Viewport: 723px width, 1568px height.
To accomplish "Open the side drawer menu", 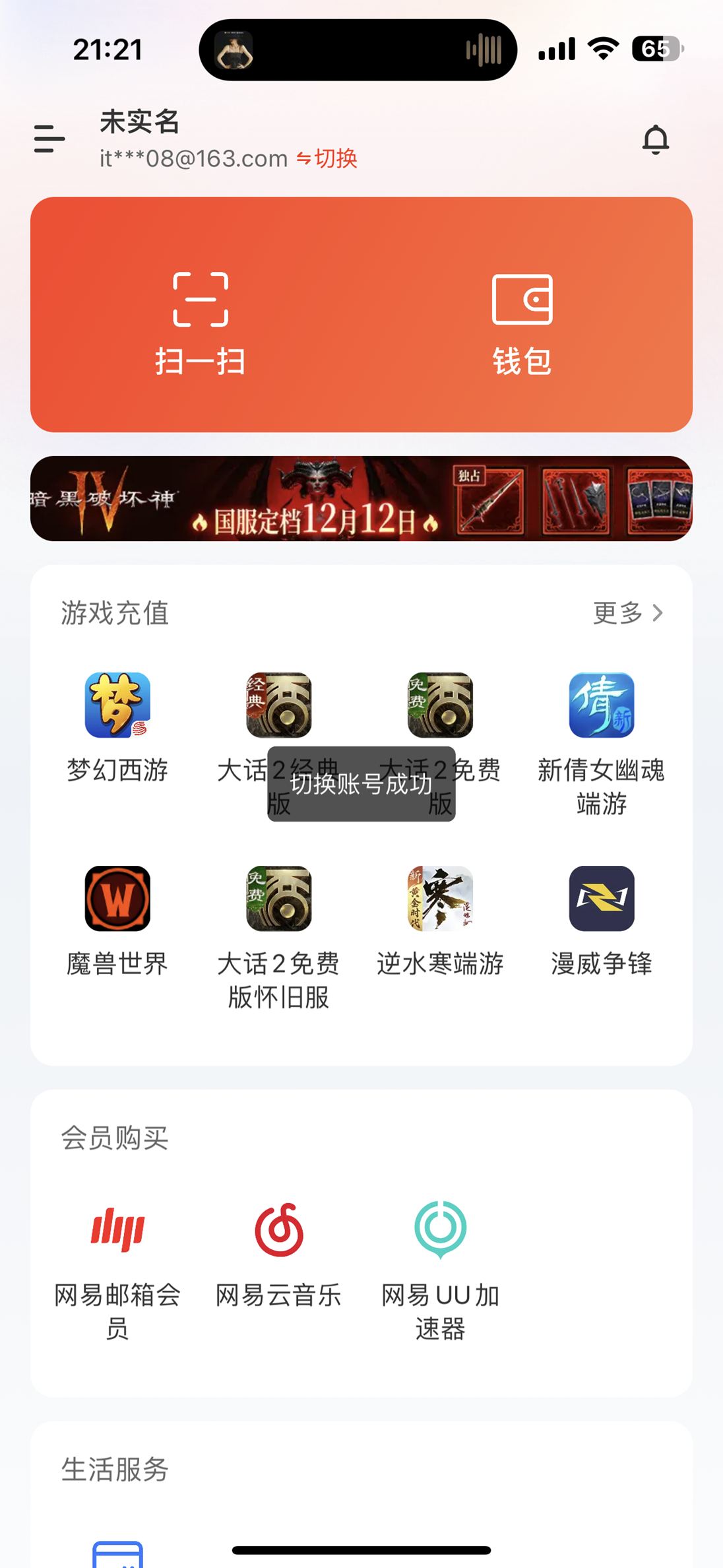I will pyautogui.click(x=49, y=139).
